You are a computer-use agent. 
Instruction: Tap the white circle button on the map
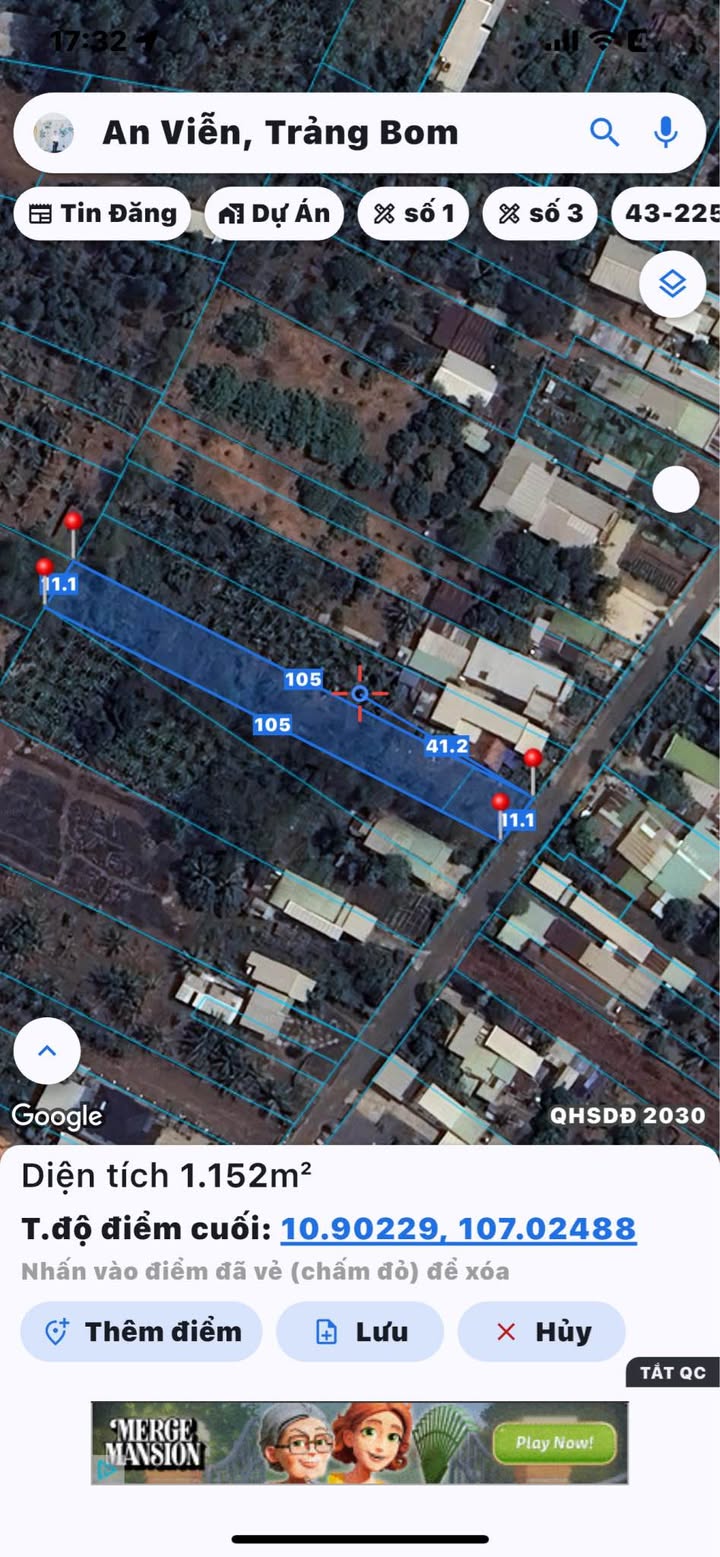[676, 490]
